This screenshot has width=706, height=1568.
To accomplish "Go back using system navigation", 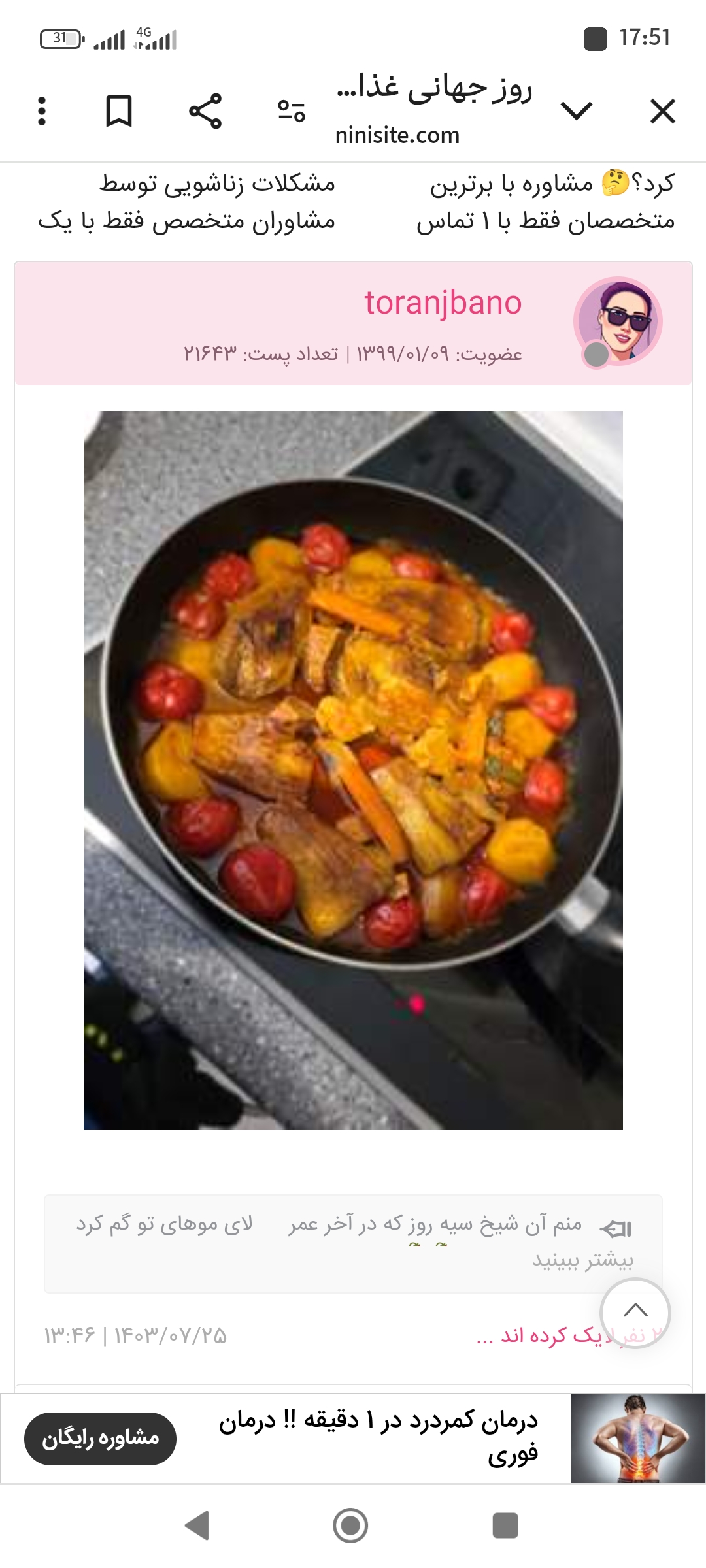I will click(197, 1526).
